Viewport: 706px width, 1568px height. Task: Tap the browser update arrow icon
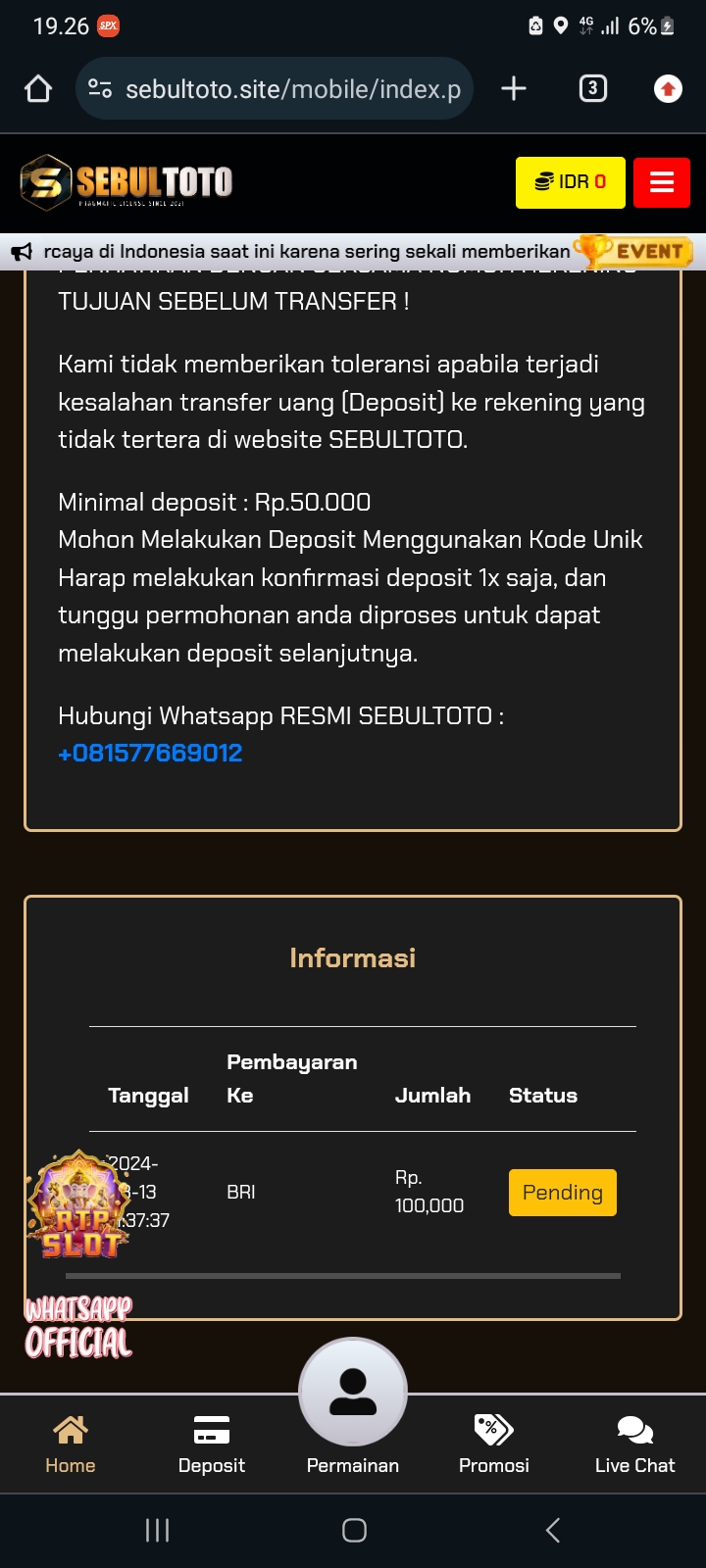coord(668,89)
